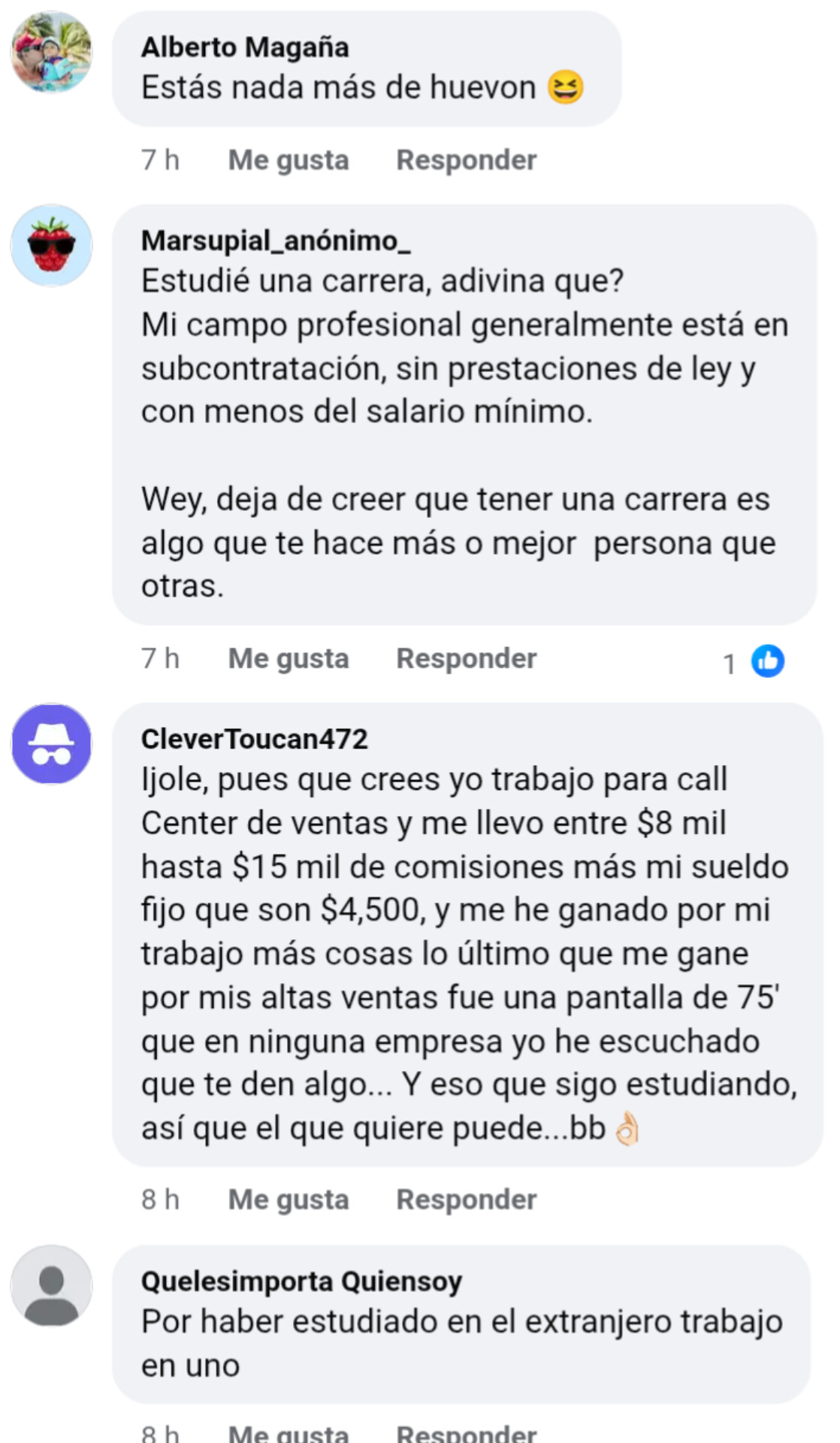Reply to CleverToucan472's comment
Image resolution: width=840 pixels, height=1443 pixels.
466,1199
